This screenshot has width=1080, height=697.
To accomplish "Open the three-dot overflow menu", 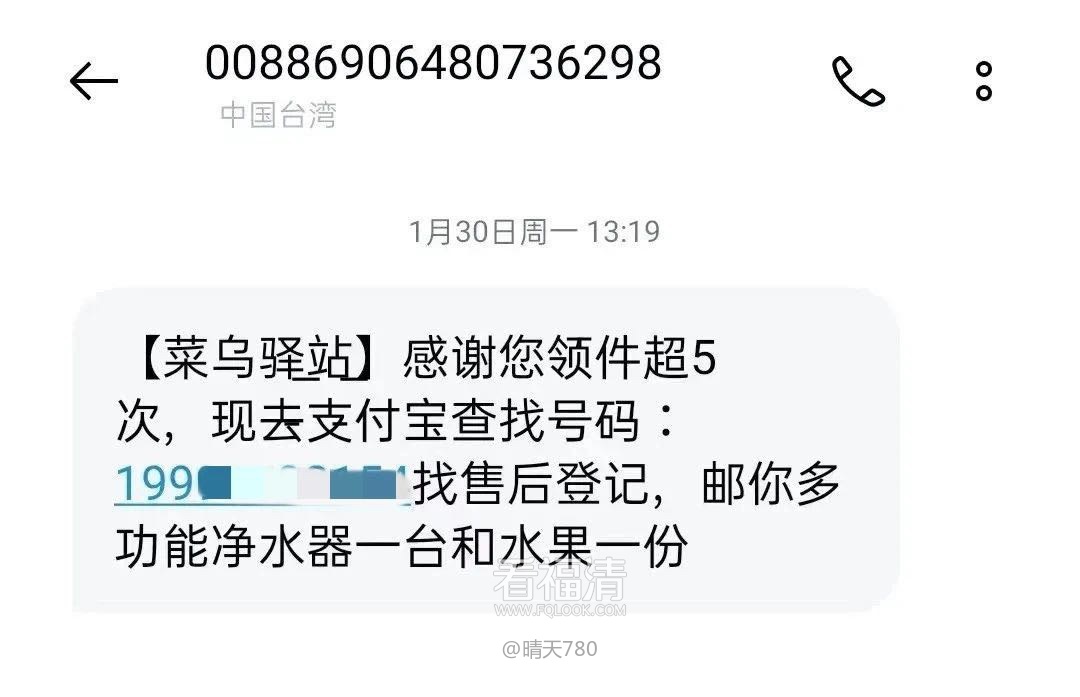I will pos(984,81).
